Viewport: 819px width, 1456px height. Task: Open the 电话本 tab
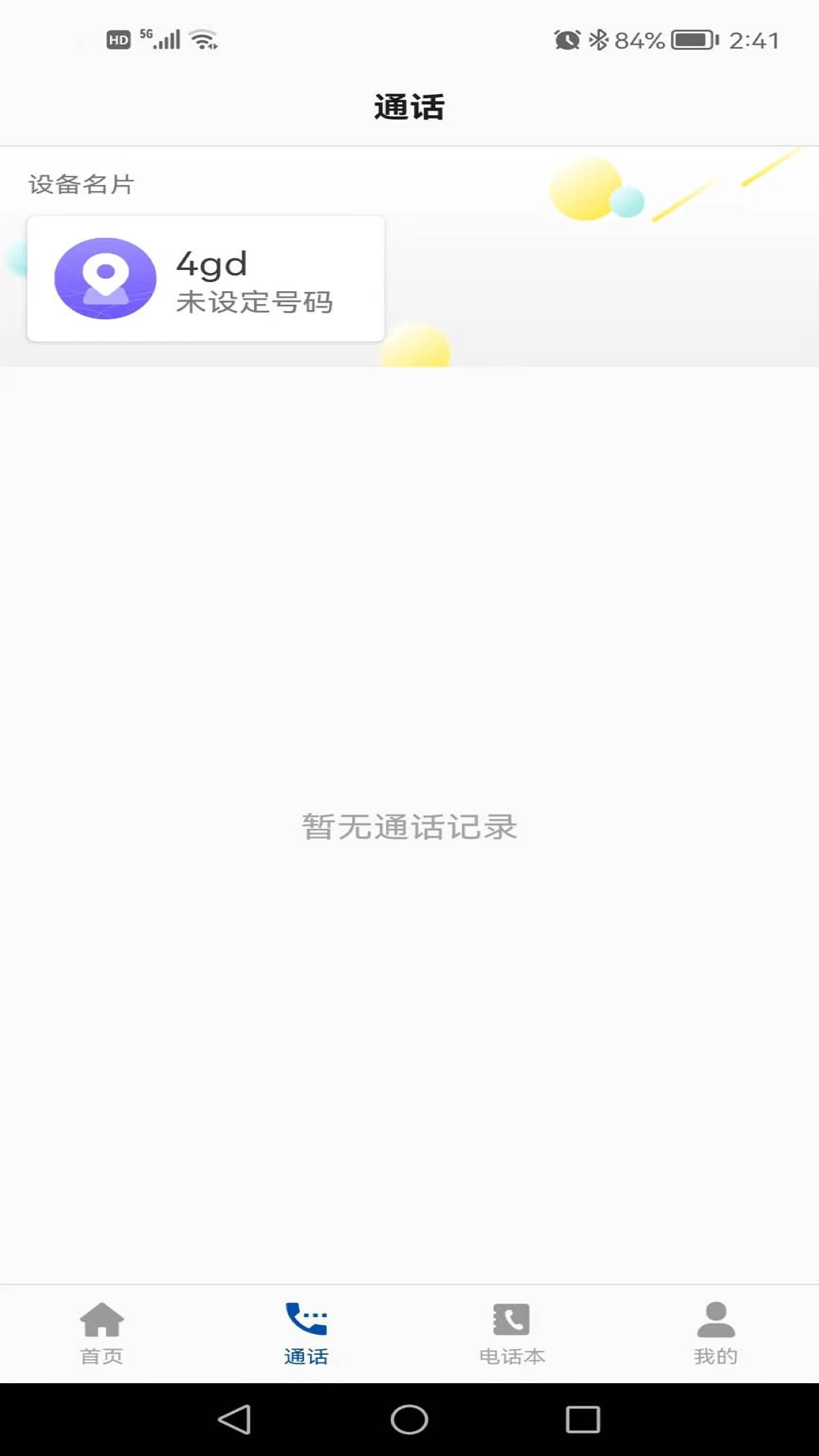pyautogui.click(x=512, y=1332)
